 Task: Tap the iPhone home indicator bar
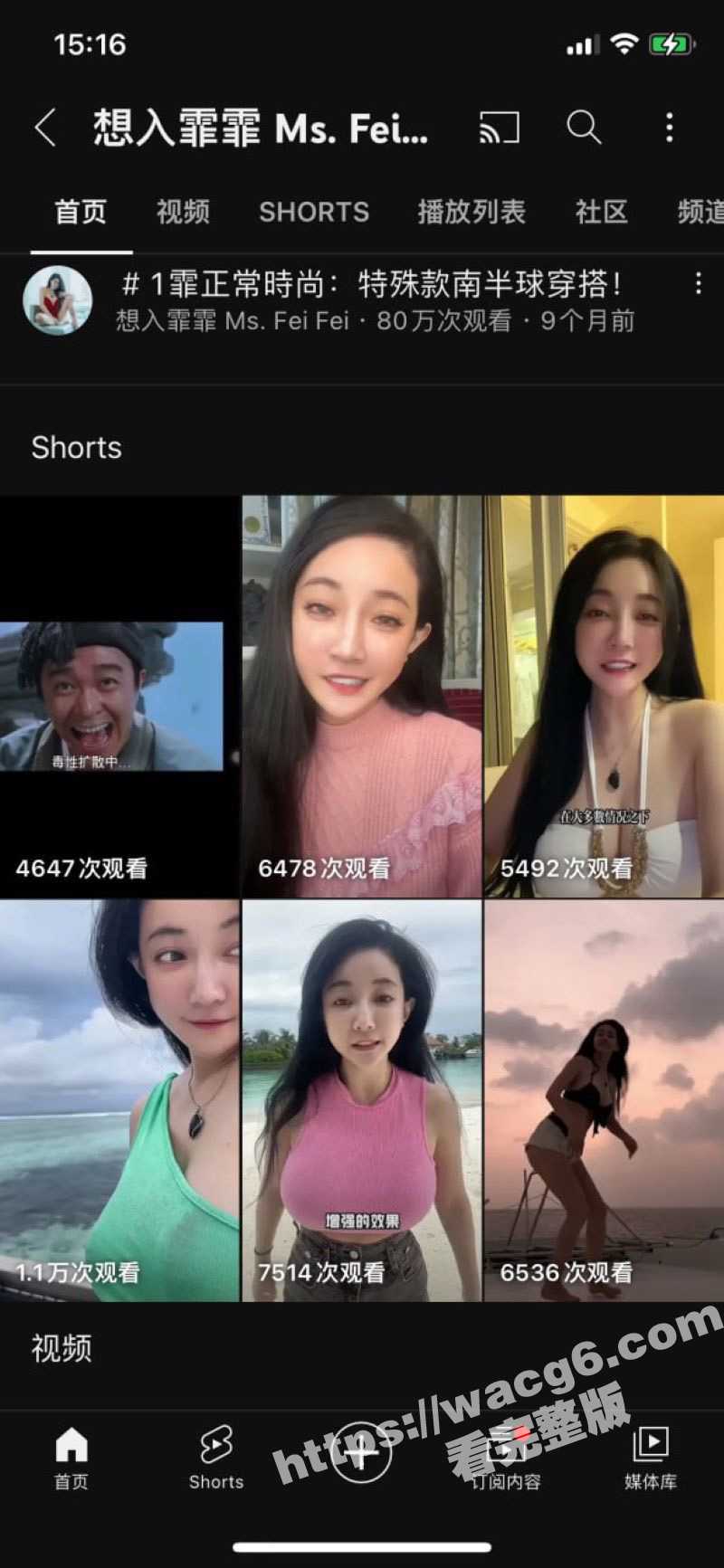click(361, 1549)
